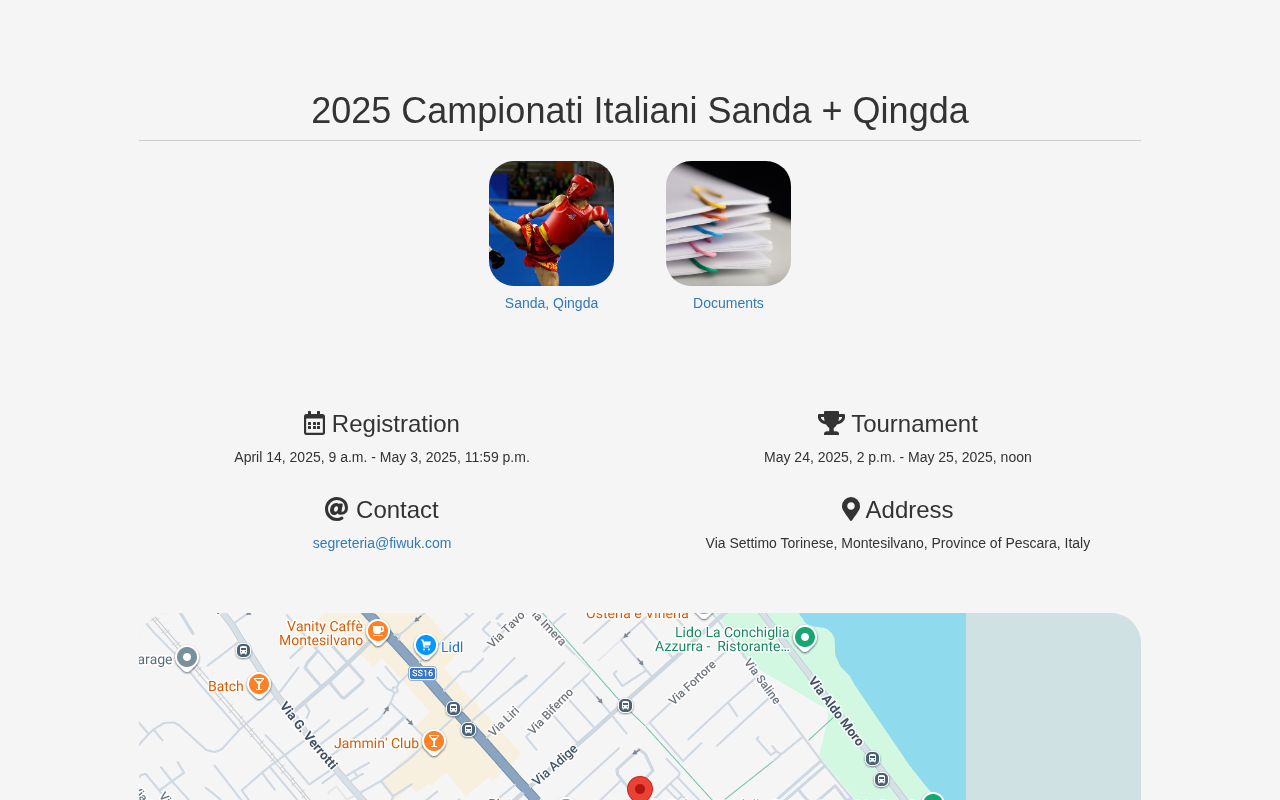1280x800 pixels.
Task: Select Lido La Conchiglia Azzurra map pin
Action: point(804,638)
